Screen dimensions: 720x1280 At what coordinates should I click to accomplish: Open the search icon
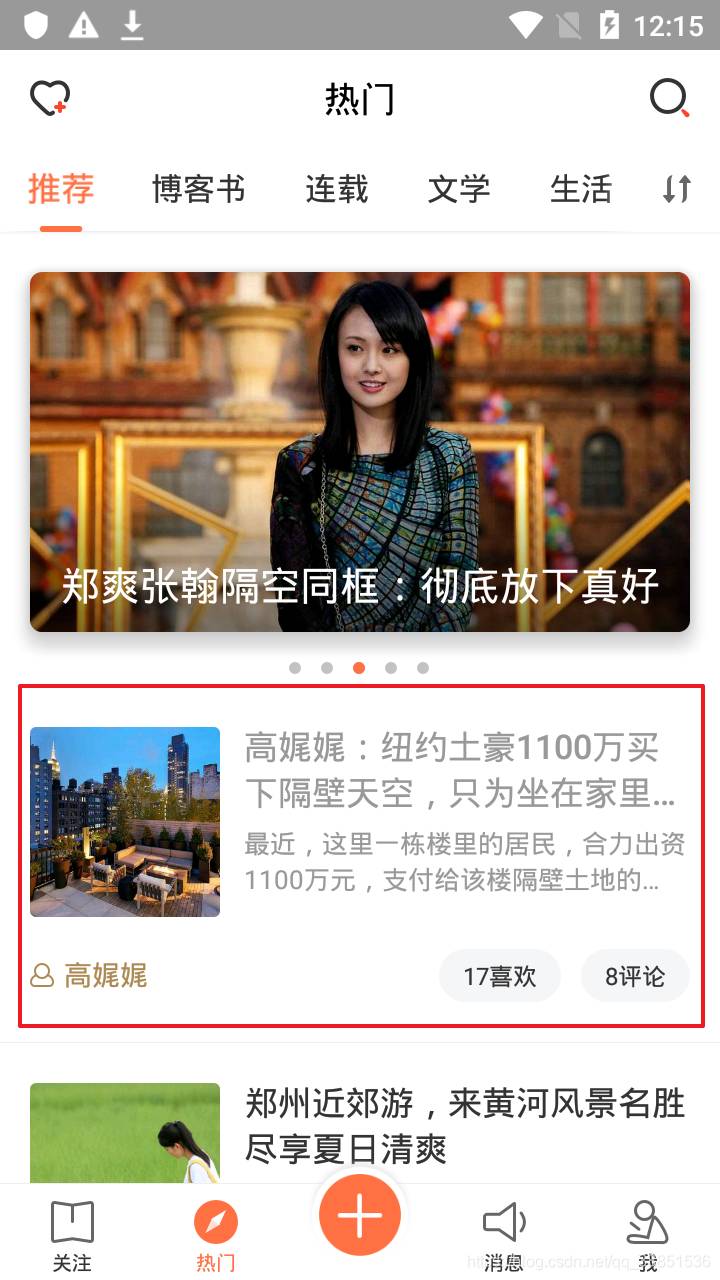tap(669, 99)
